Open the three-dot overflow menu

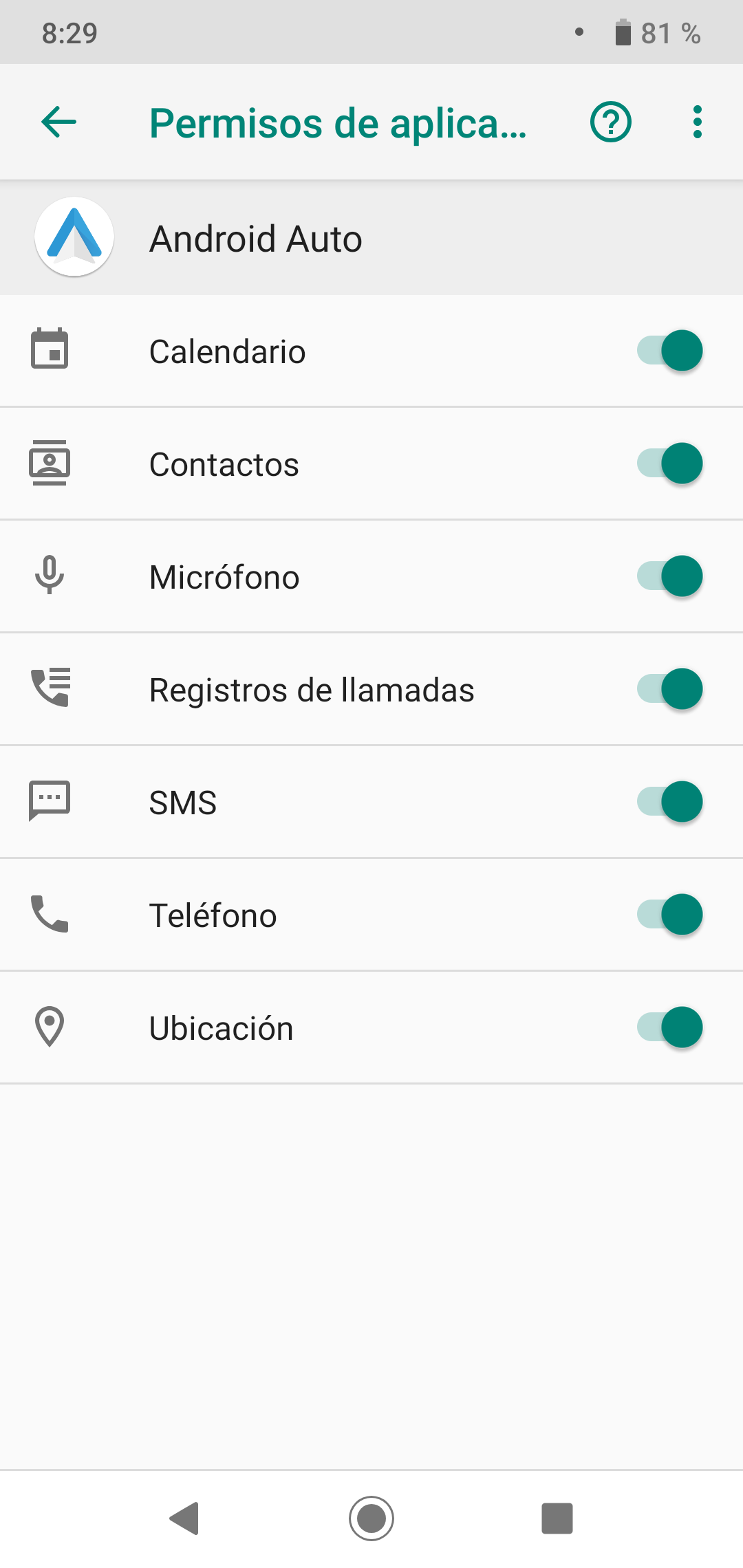tap(698, 122)
